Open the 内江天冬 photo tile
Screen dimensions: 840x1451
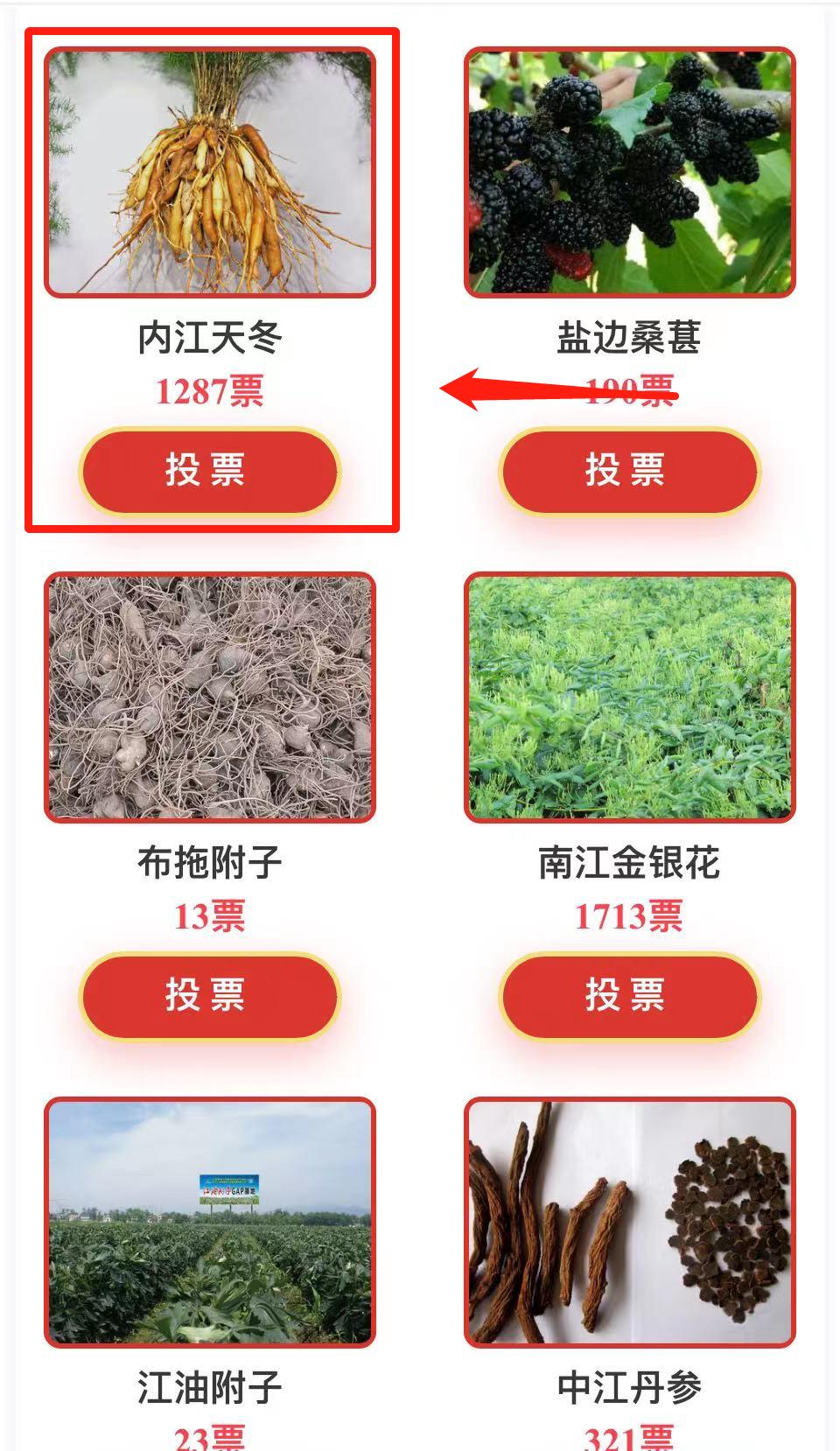point(210,172)
